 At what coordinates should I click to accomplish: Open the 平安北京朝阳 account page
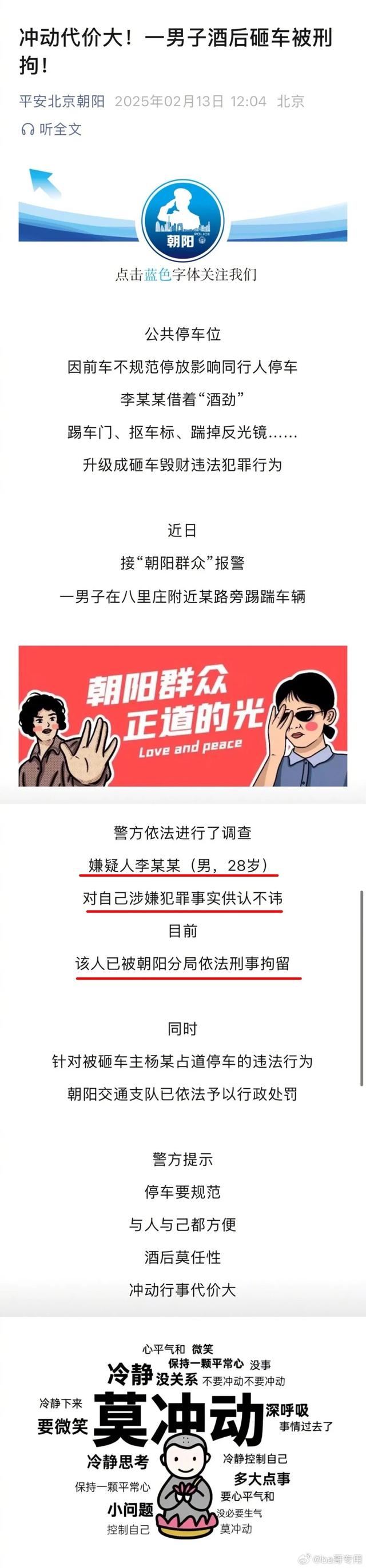tap(62, 101)
